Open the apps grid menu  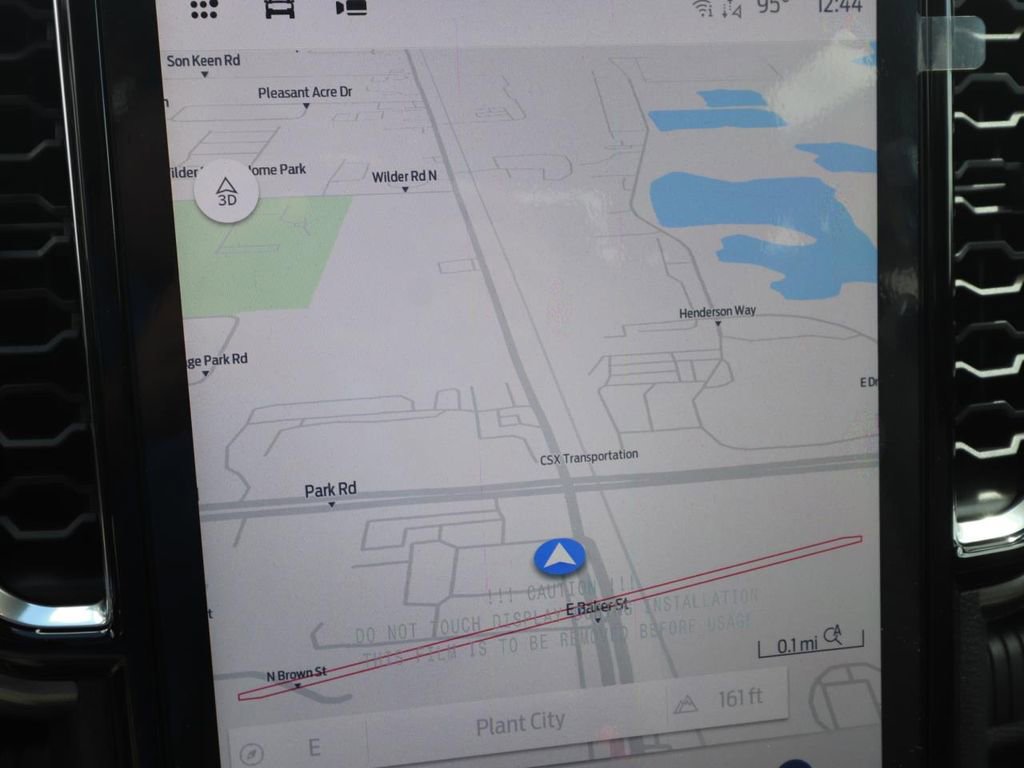click(x=204, y=8)
